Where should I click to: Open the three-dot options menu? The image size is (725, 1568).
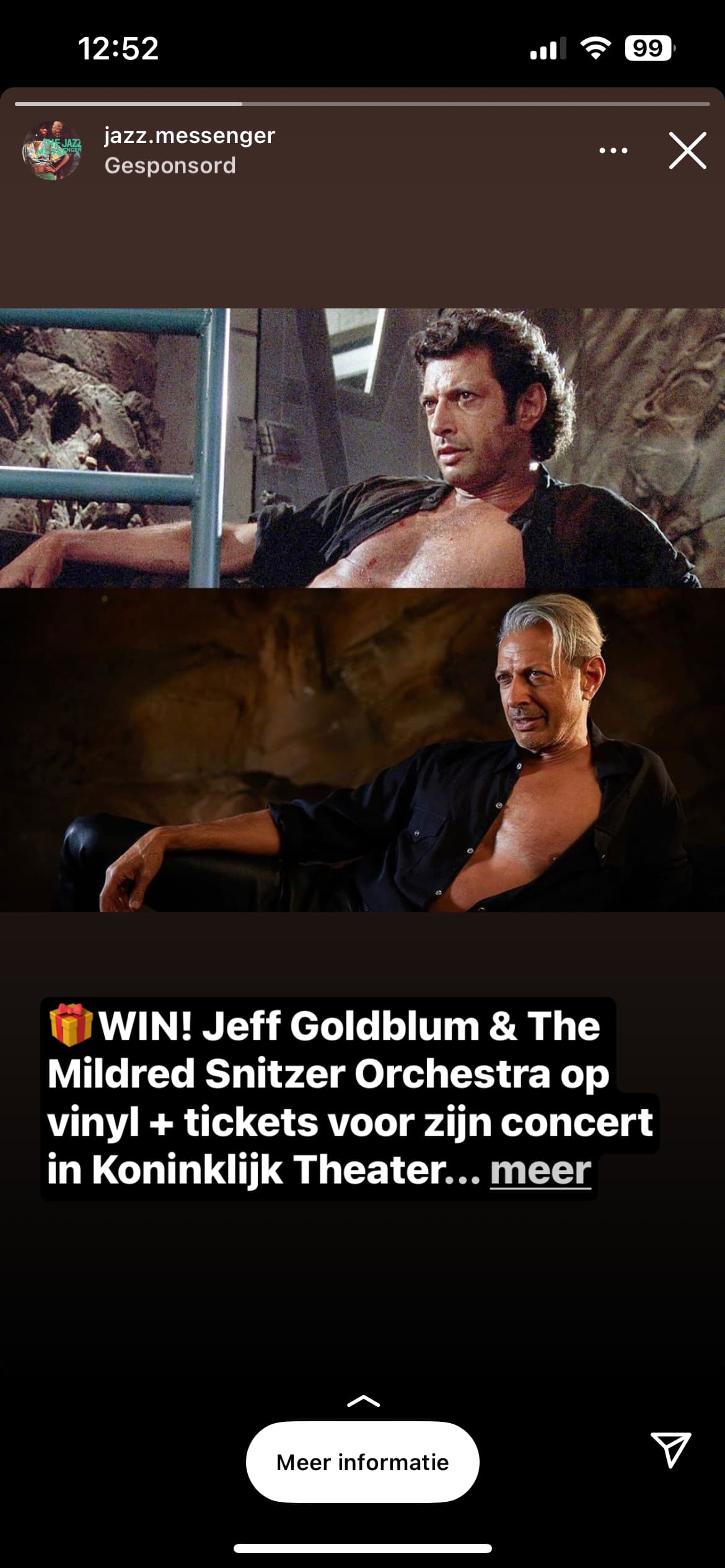point(613,150)
